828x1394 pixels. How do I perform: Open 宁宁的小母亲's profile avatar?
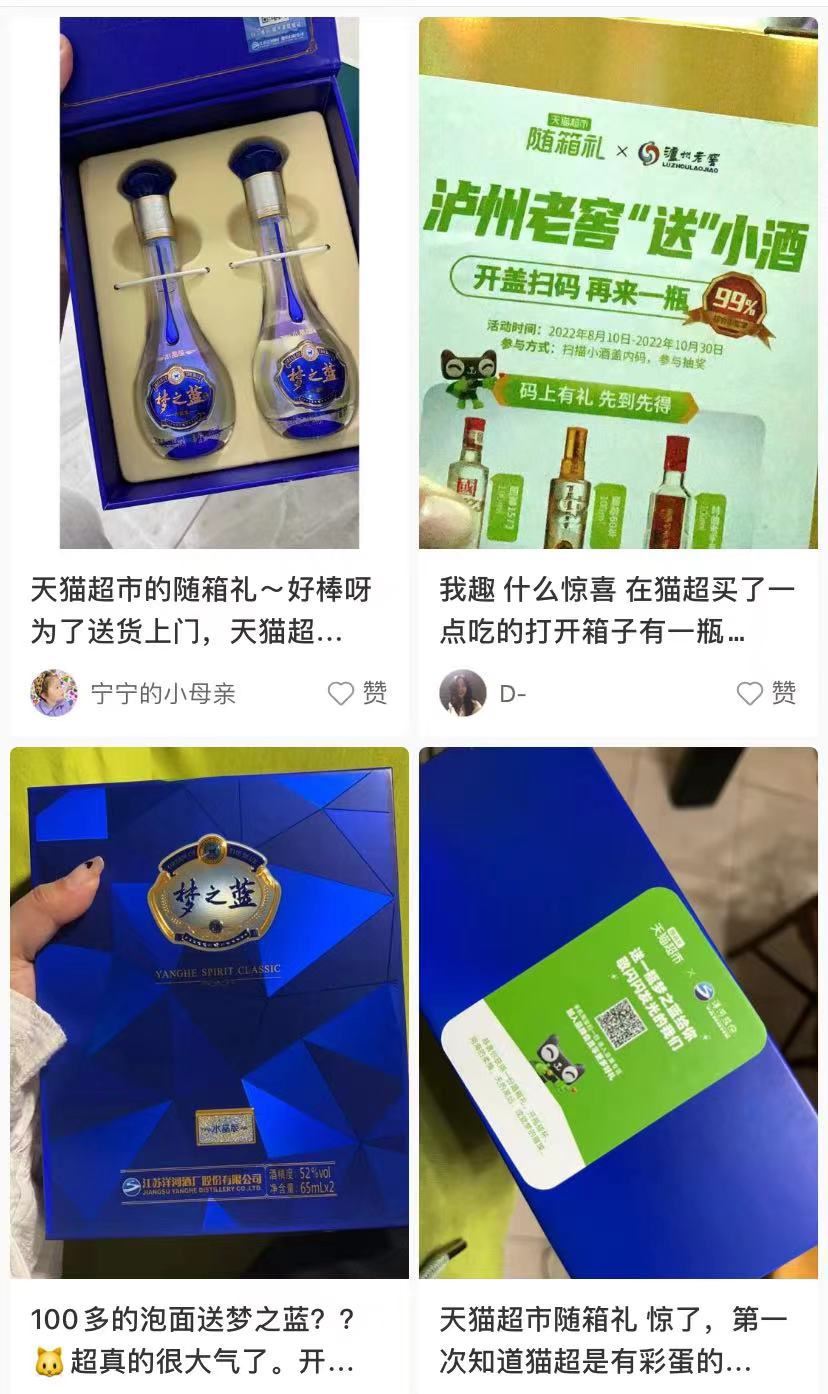point(54,693)
